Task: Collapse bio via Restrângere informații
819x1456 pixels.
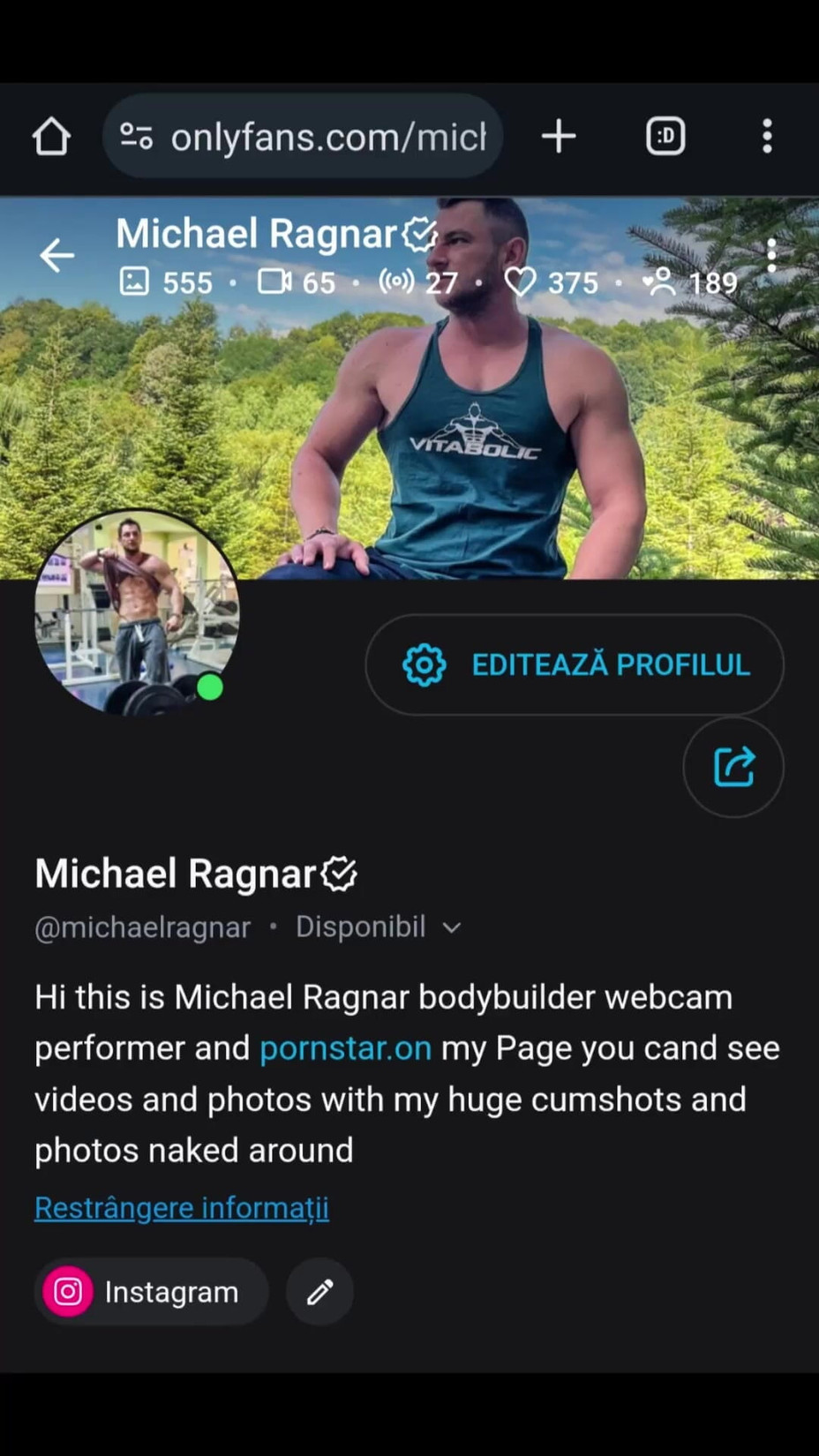Action: coord(182,1207)
